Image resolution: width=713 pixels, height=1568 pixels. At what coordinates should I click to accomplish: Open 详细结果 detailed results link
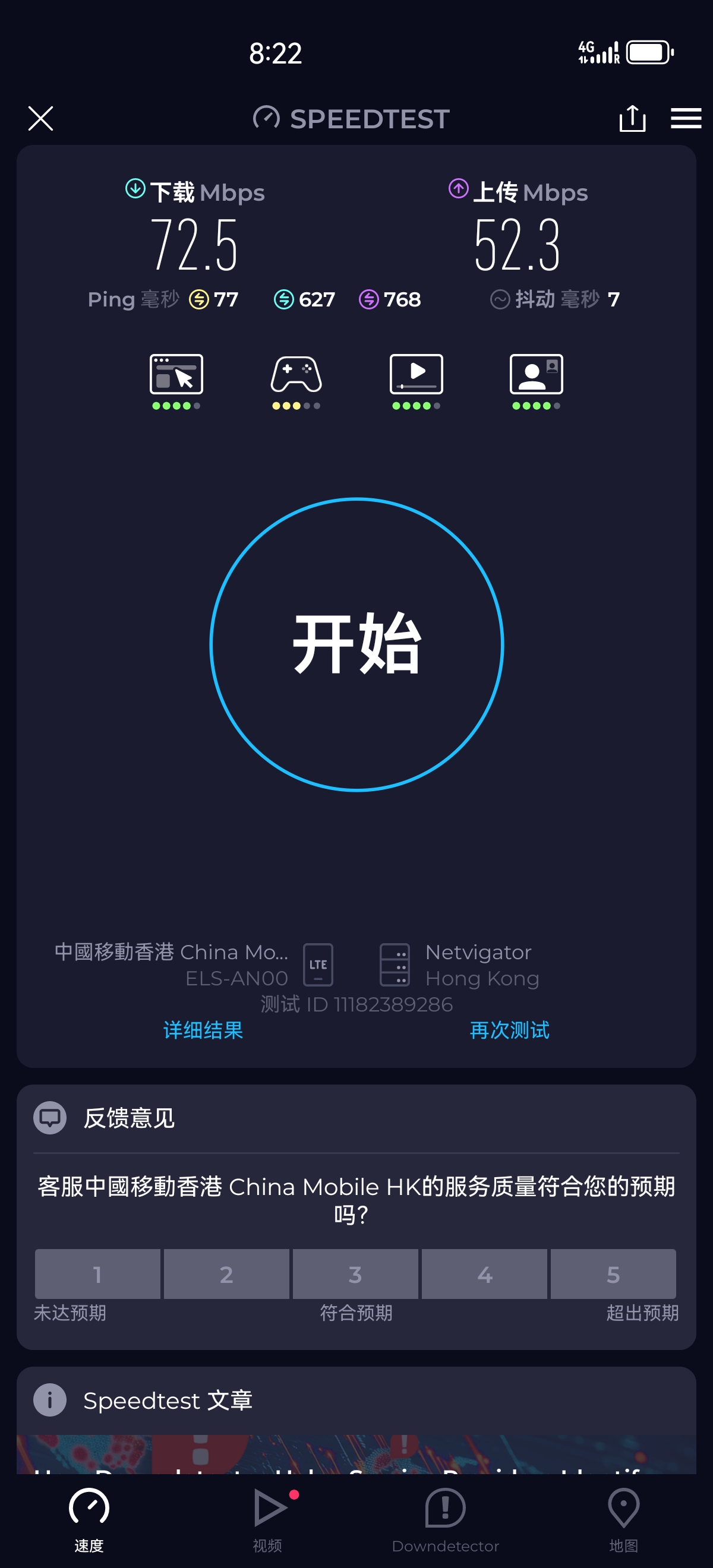[202, 1030]
